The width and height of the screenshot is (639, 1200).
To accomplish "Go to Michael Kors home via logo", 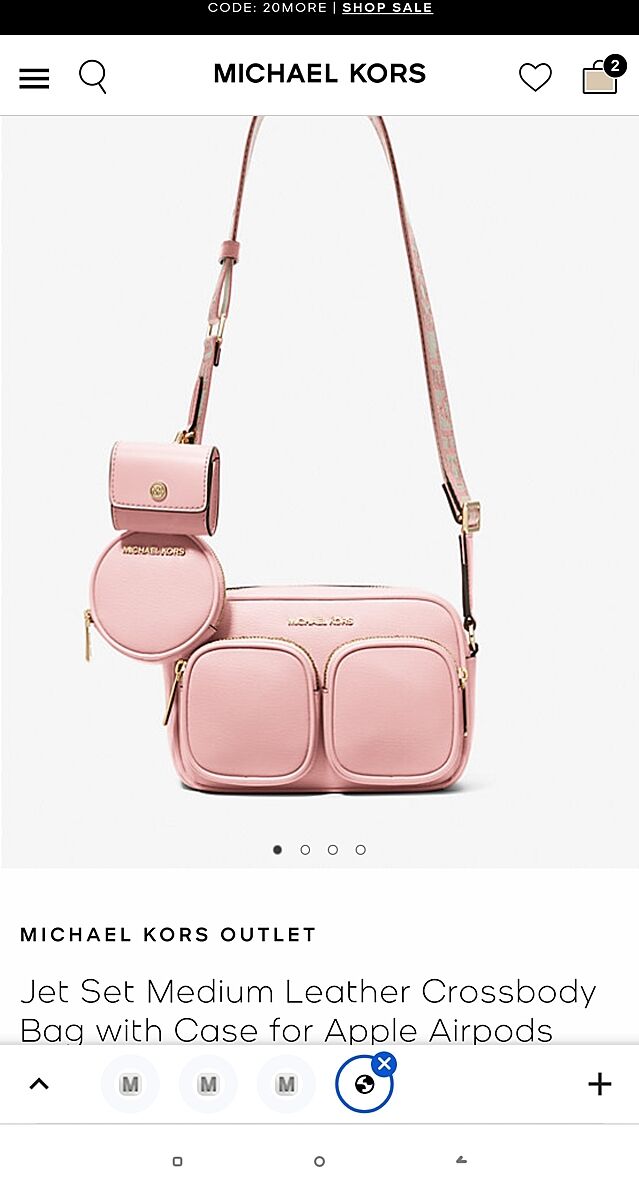I will [320, 74].
